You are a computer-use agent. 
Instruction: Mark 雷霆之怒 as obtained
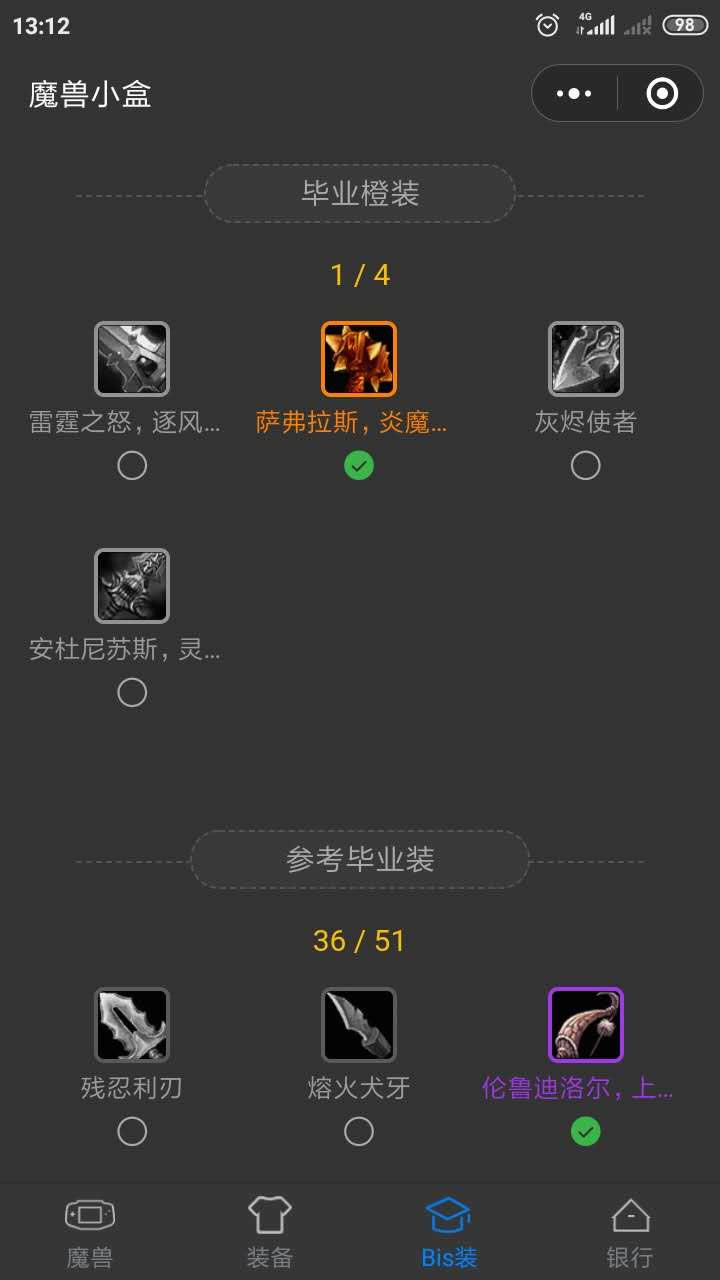click(132, 465)
